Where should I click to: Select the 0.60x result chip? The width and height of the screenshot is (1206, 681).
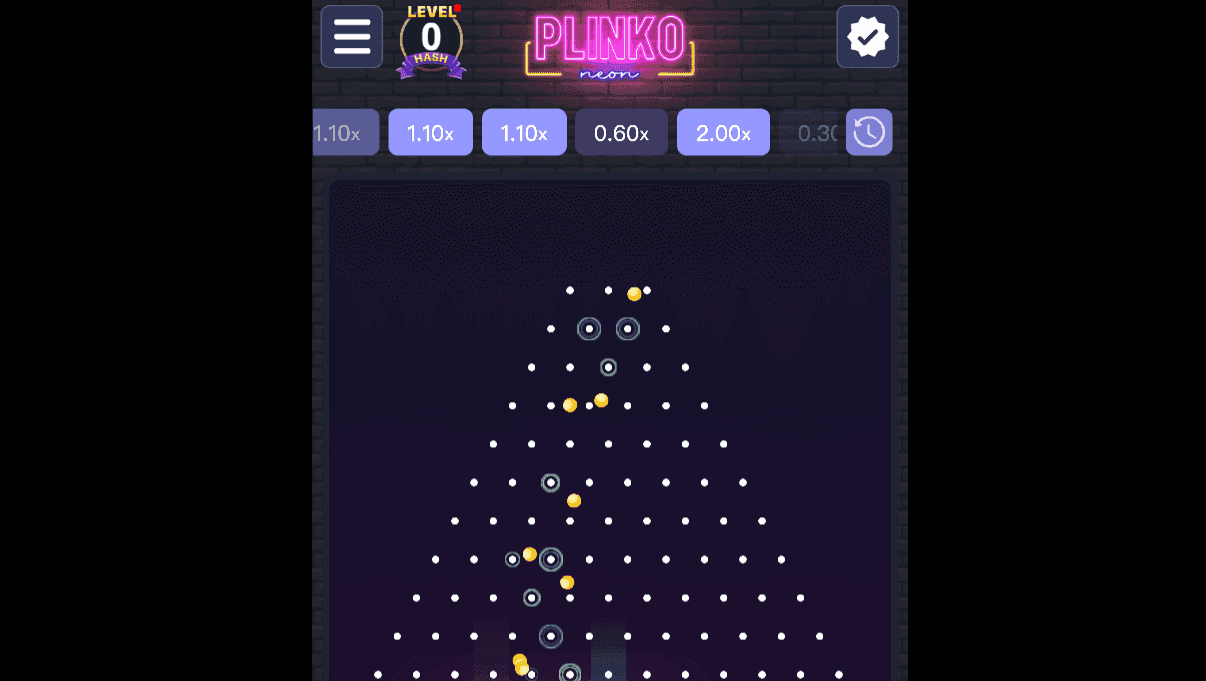621,132
